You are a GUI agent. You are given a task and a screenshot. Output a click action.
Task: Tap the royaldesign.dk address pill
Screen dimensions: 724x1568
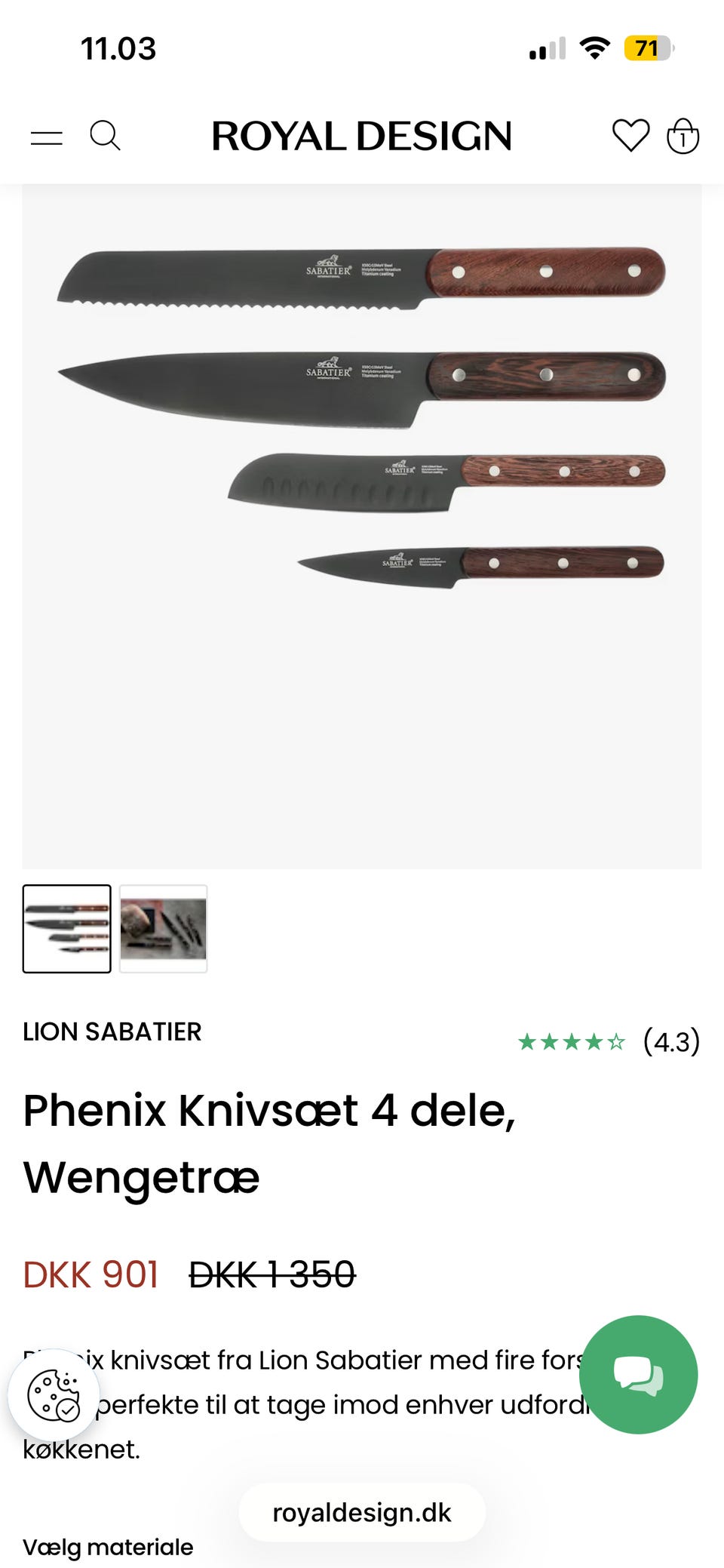point(362,1513)
